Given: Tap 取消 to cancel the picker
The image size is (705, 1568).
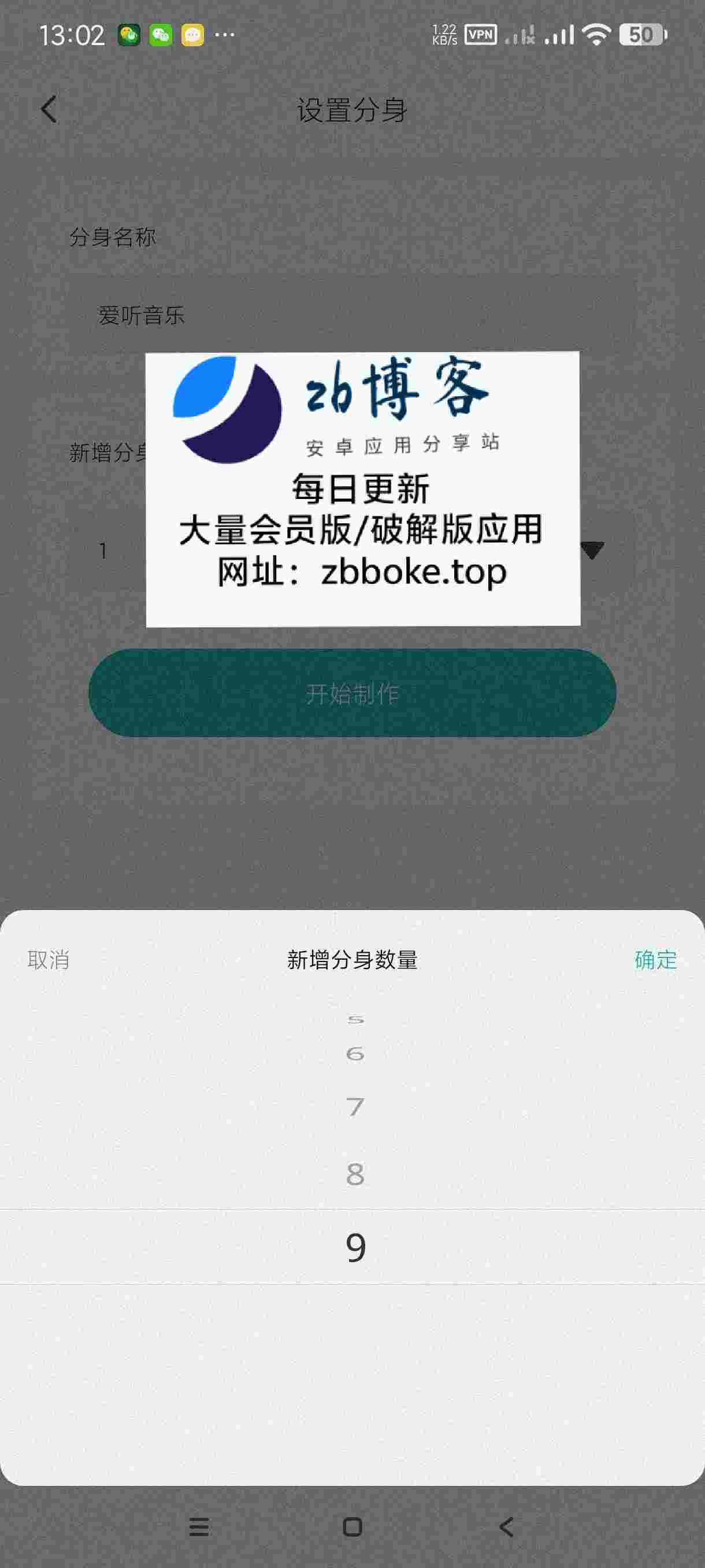Looking at the screenshot, I should click(x=49, y=960).
